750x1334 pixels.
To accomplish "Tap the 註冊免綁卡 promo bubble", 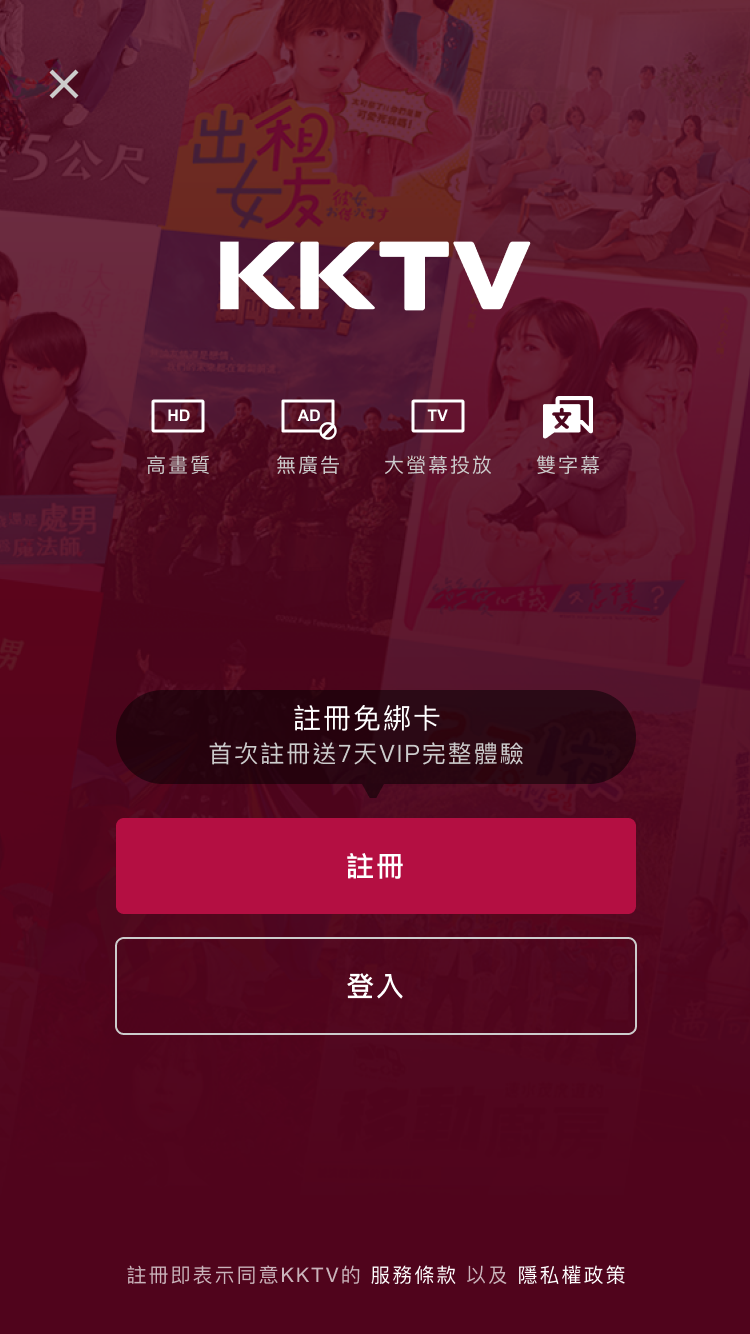I will point(375,720).
